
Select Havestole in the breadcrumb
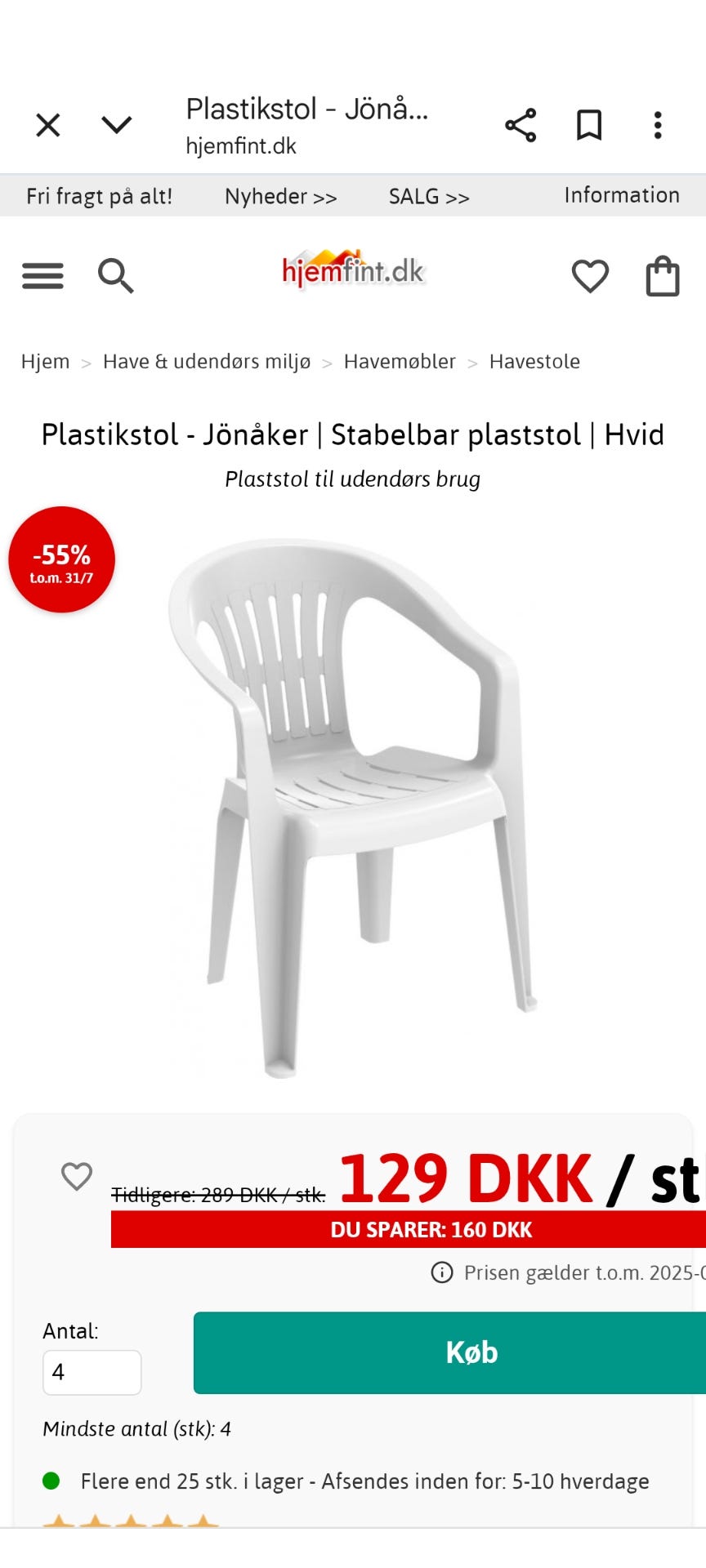(x=534, y=361)
